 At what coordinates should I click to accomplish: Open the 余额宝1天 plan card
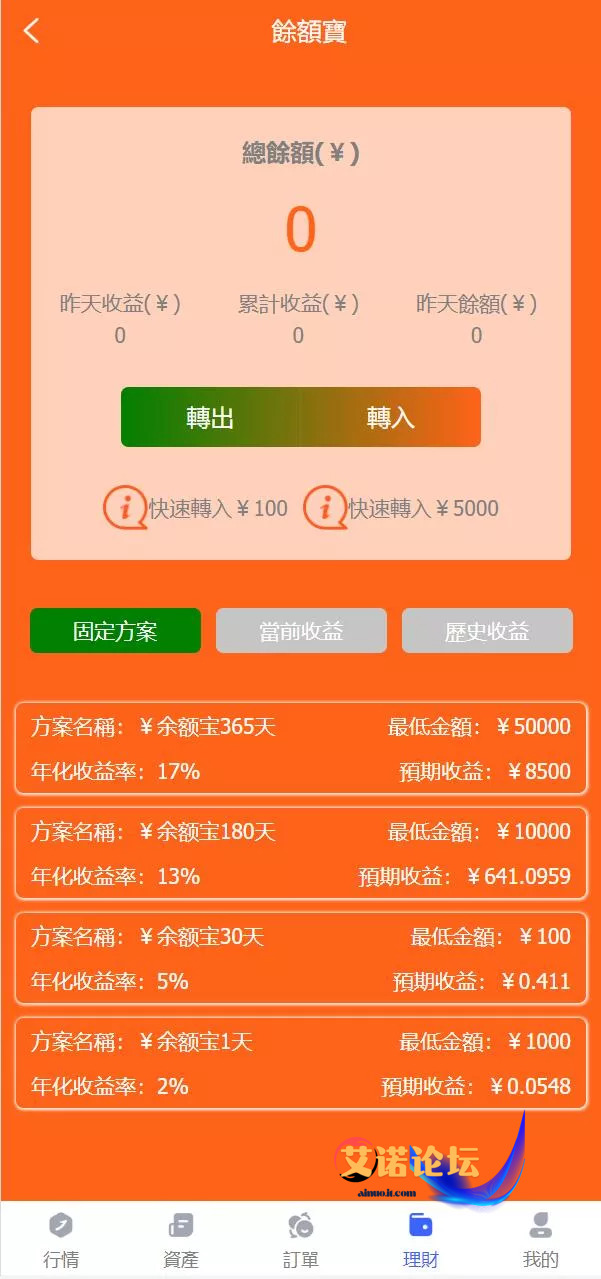[x=301, y=1064]
